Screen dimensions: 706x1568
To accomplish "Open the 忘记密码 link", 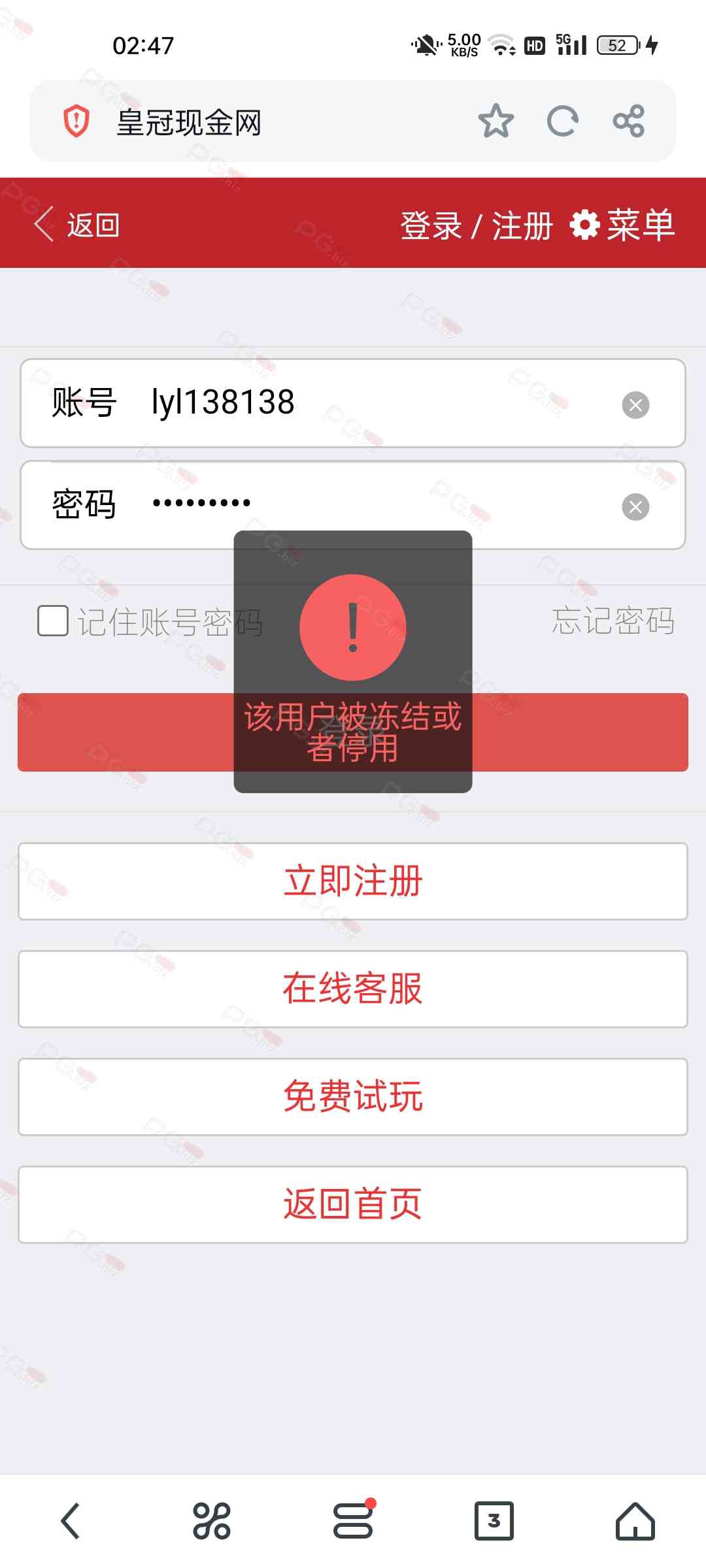I will [613, 621].
